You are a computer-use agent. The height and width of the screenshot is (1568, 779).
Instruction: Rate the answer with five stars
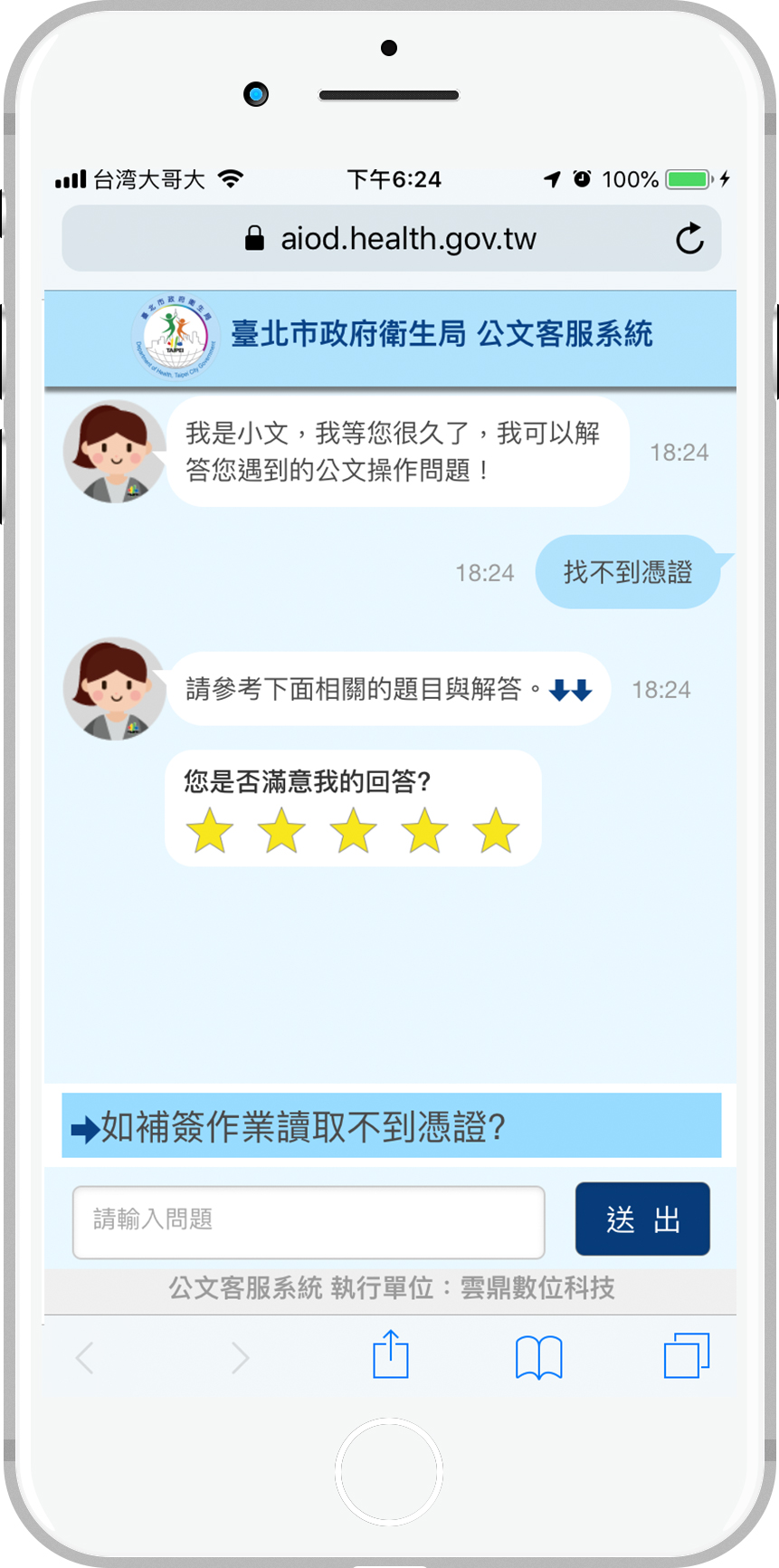click(496, 831)
